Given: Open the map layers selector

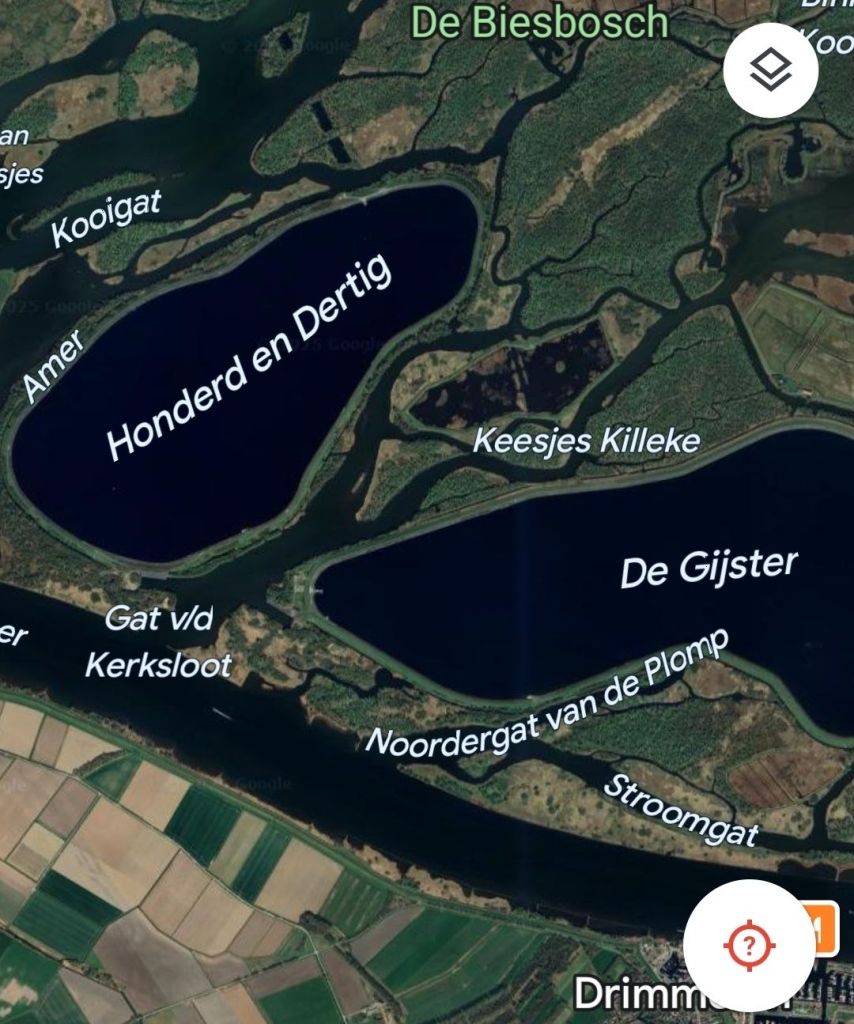Looking at the screenshot, I should coord(770,70).
